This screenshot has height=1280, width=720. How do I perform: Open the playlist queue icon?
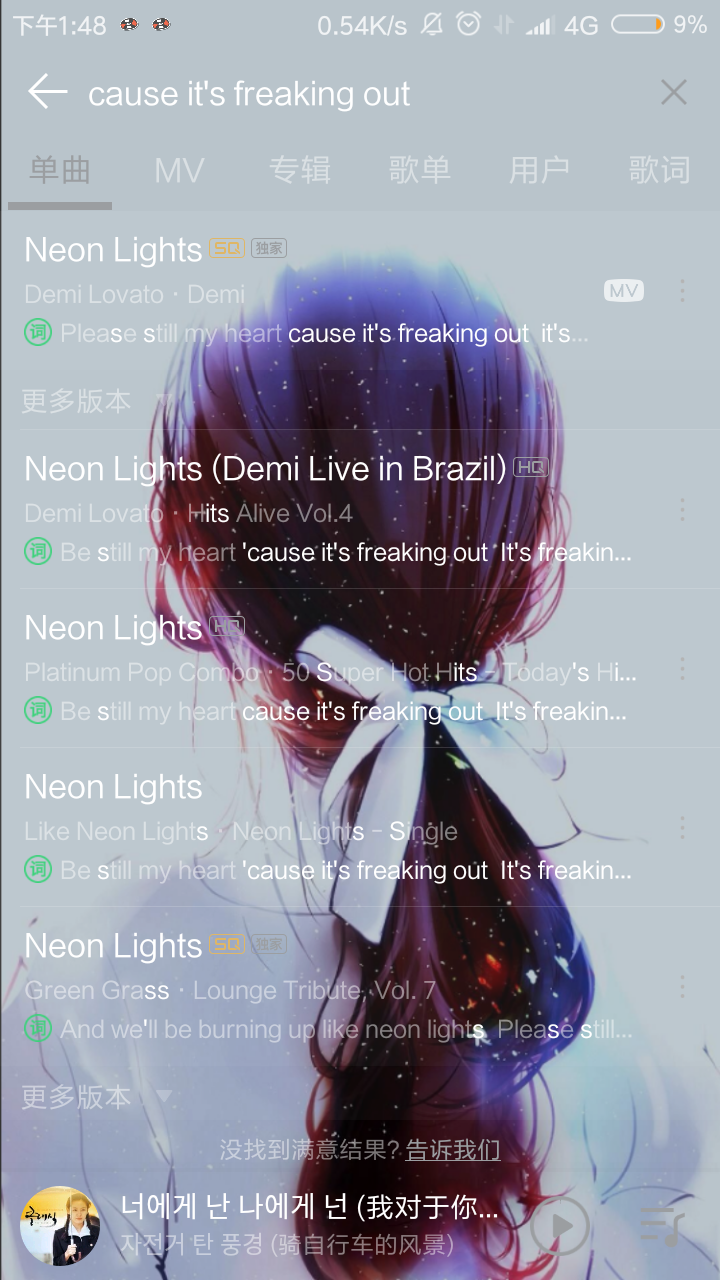pos(661,1226)
